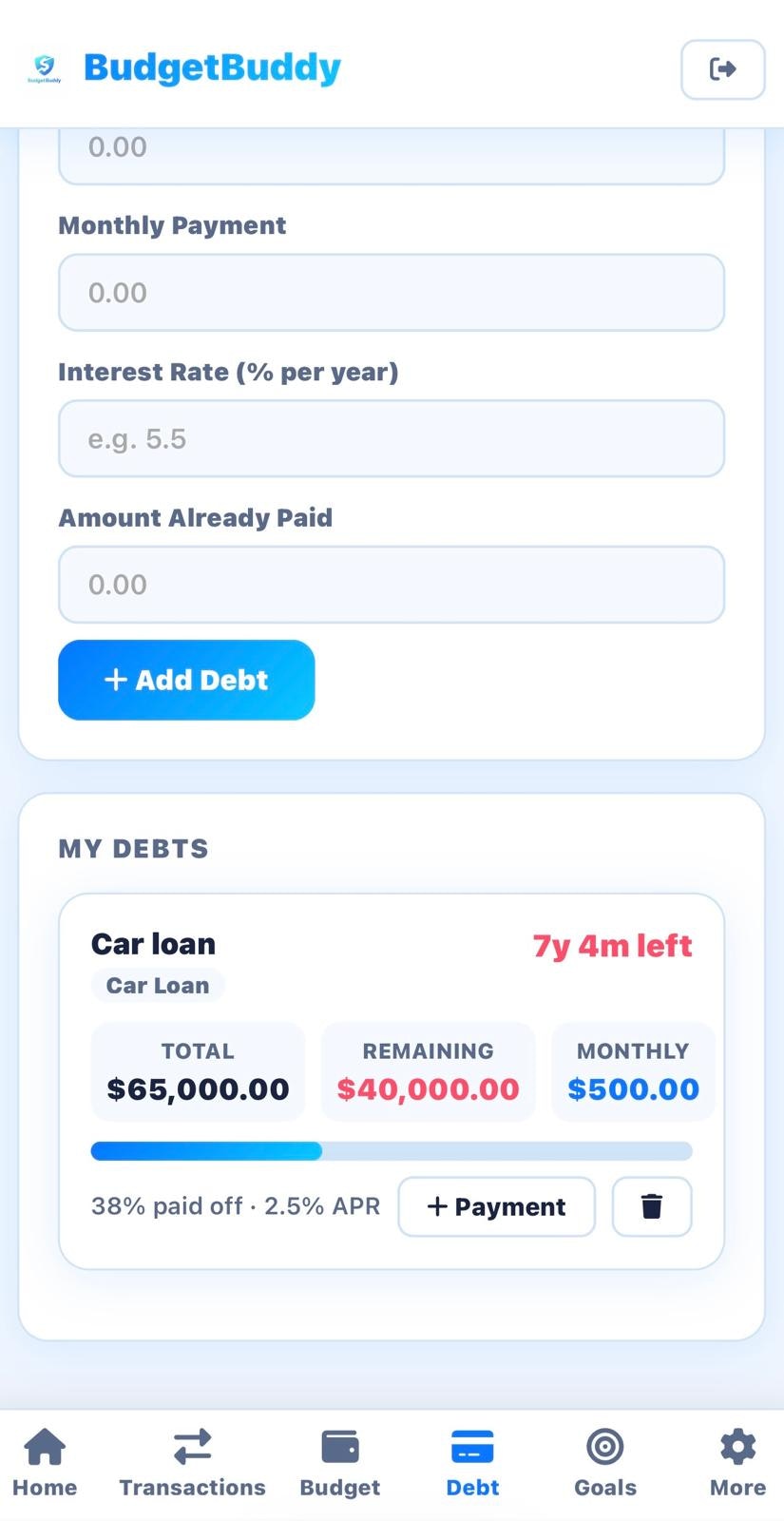Screen dimensions: 784x1521
Task: Open the More tab
Action: click(737, 1464)
